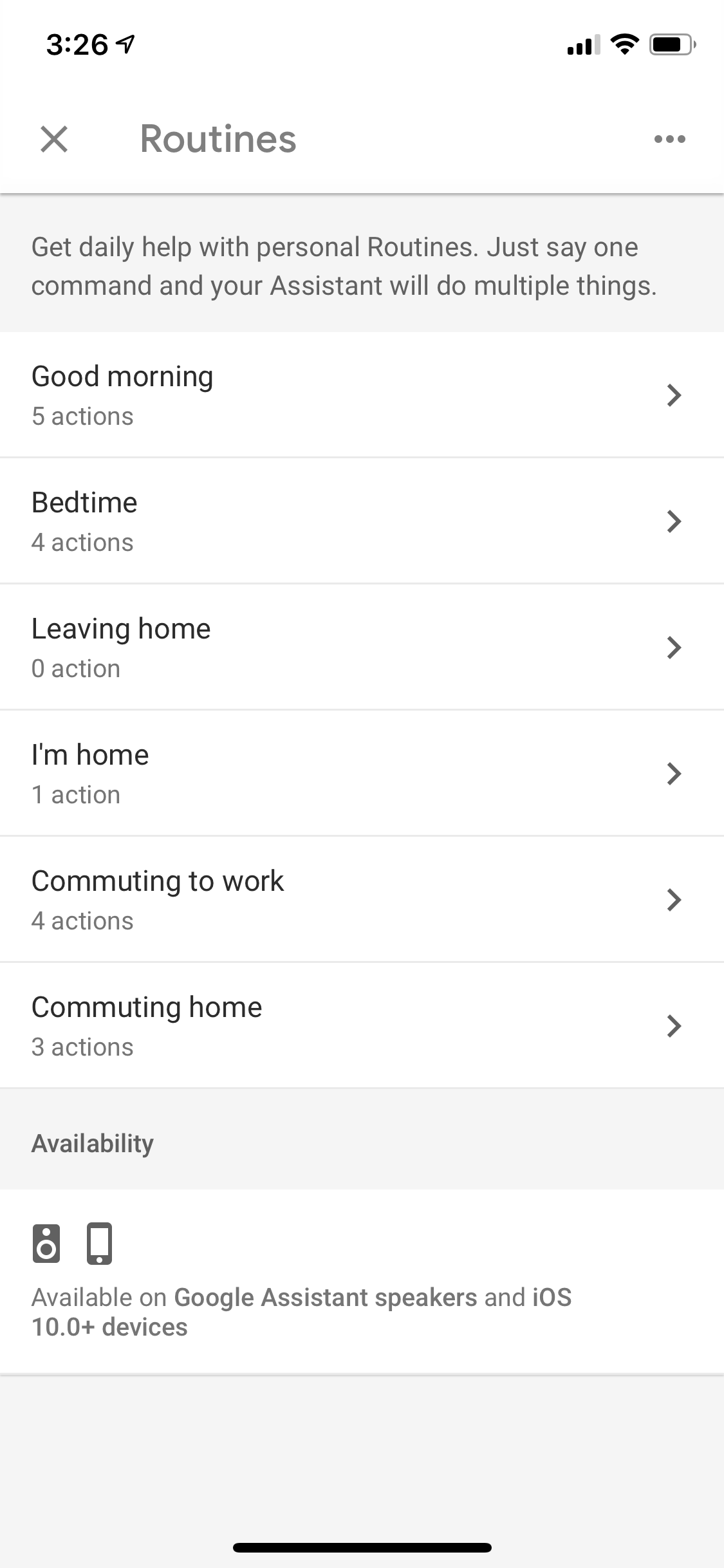724x1568 pixels.
Task: Open the Bedtime routine
Action: pyautogui.click(x=362, y=521)
